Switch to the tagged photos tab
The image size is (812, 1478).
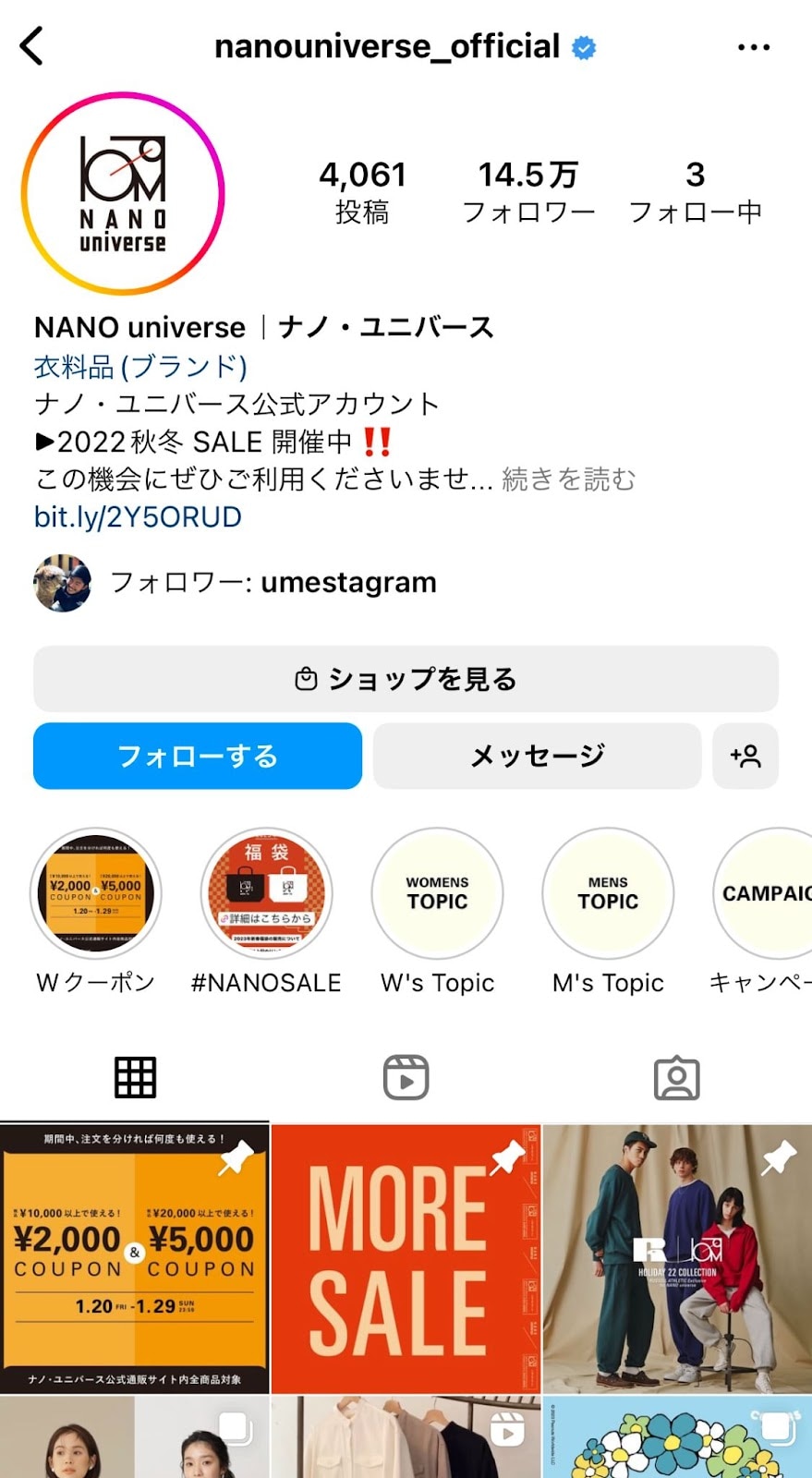tap(676, 1077)
